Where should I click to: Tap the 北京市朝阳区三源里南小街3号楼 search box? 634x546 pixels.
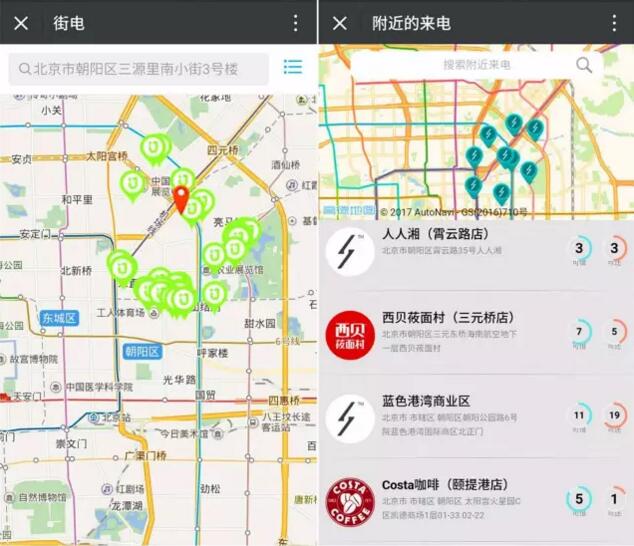[x=140, y=69]
